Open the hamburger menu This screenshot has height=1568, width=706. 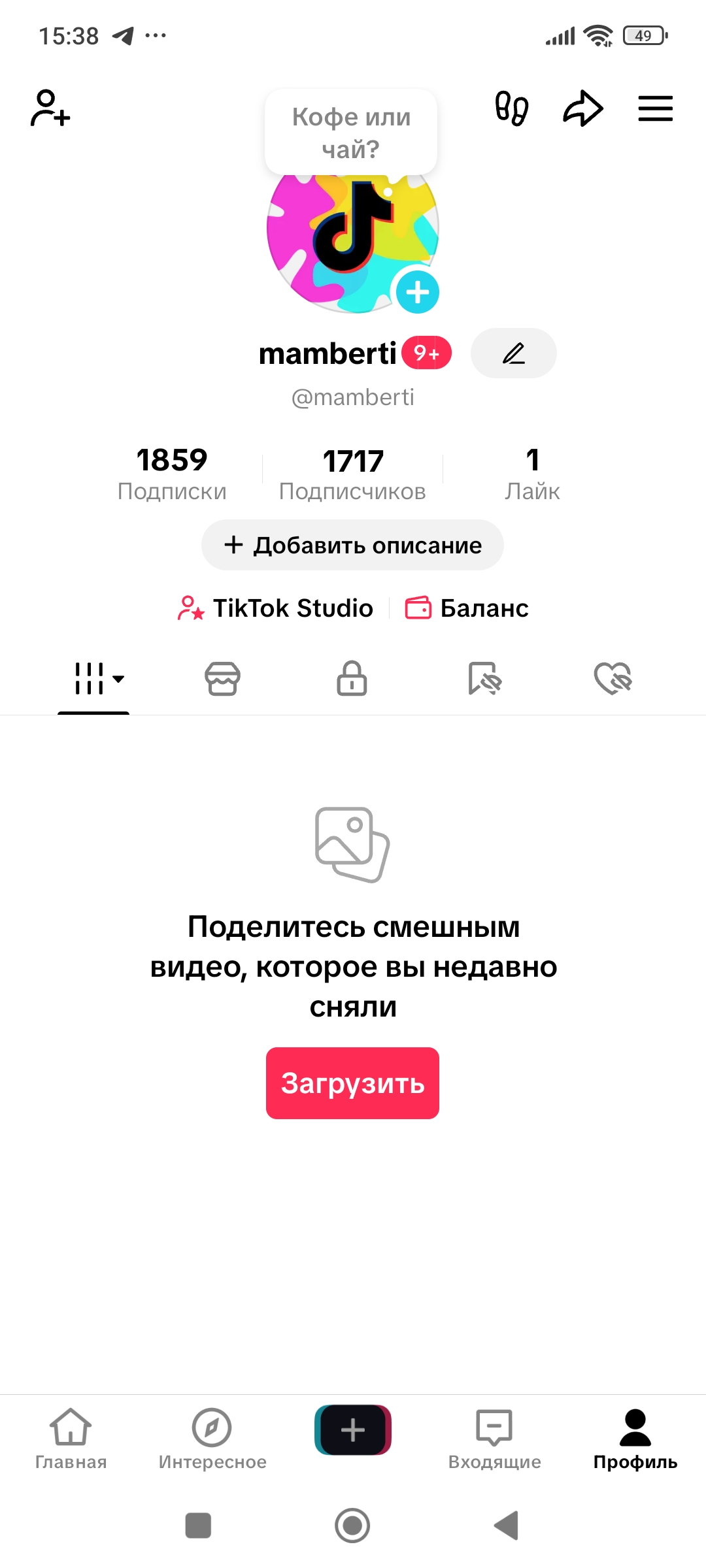click(x=655, y=108)
